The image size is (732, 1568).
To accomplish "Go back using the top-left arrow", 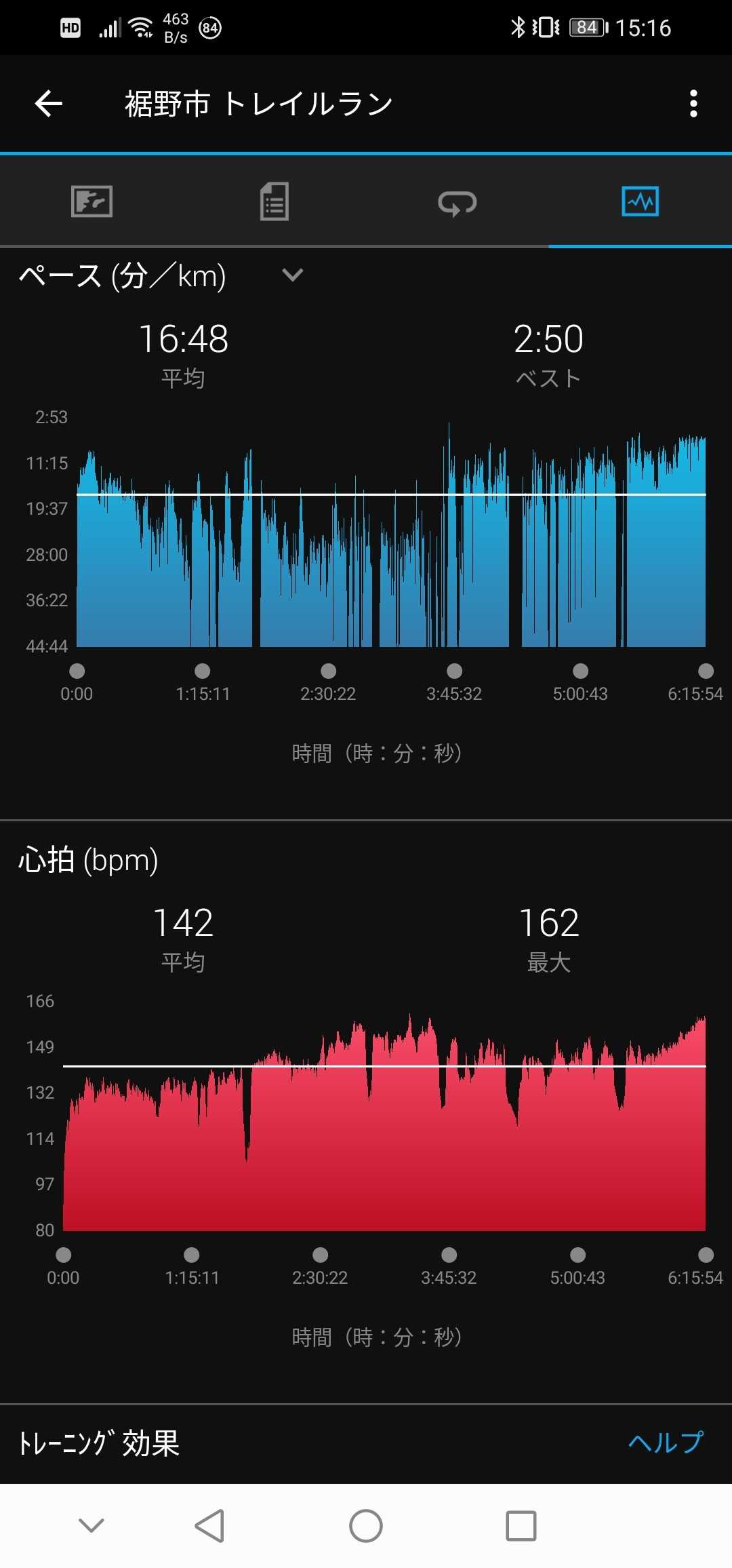I will [x=49, y=104].
